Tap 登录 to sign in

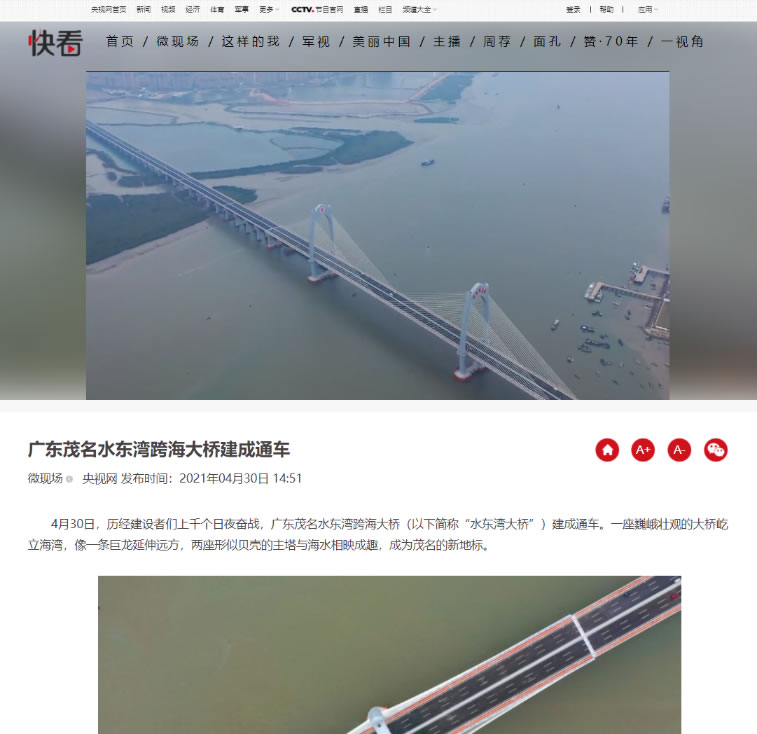[x=573, y=9]
